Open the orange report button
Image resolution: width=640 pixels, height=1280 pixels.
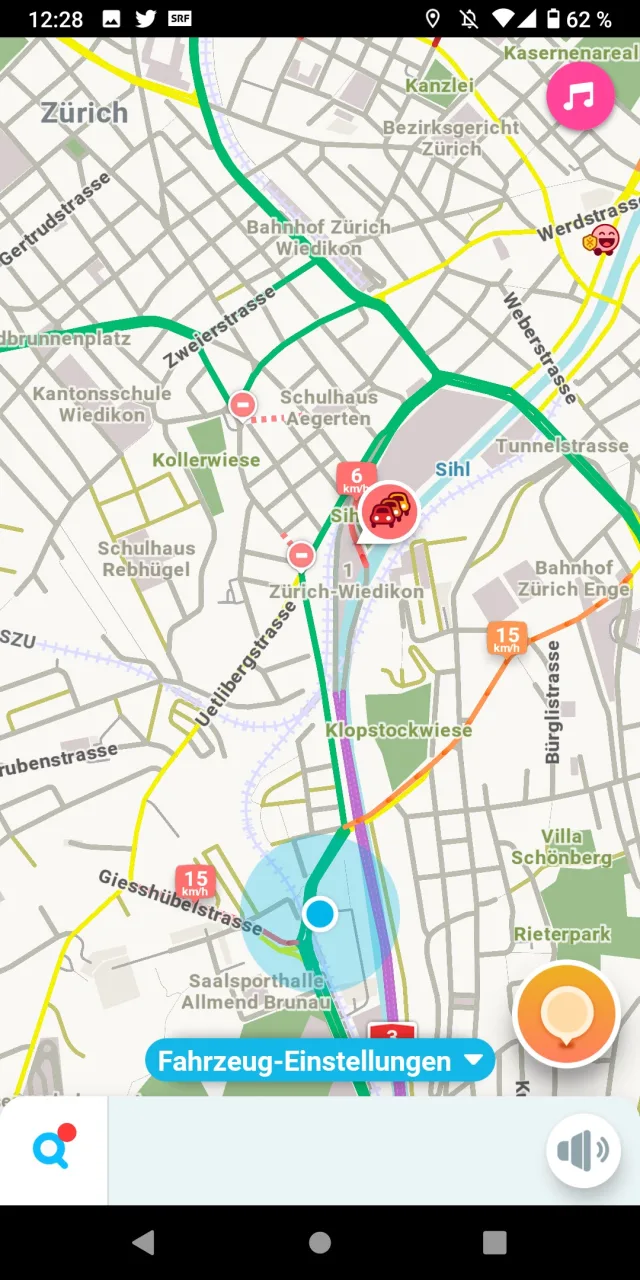pyautogui.click(x=566, y=1015)
